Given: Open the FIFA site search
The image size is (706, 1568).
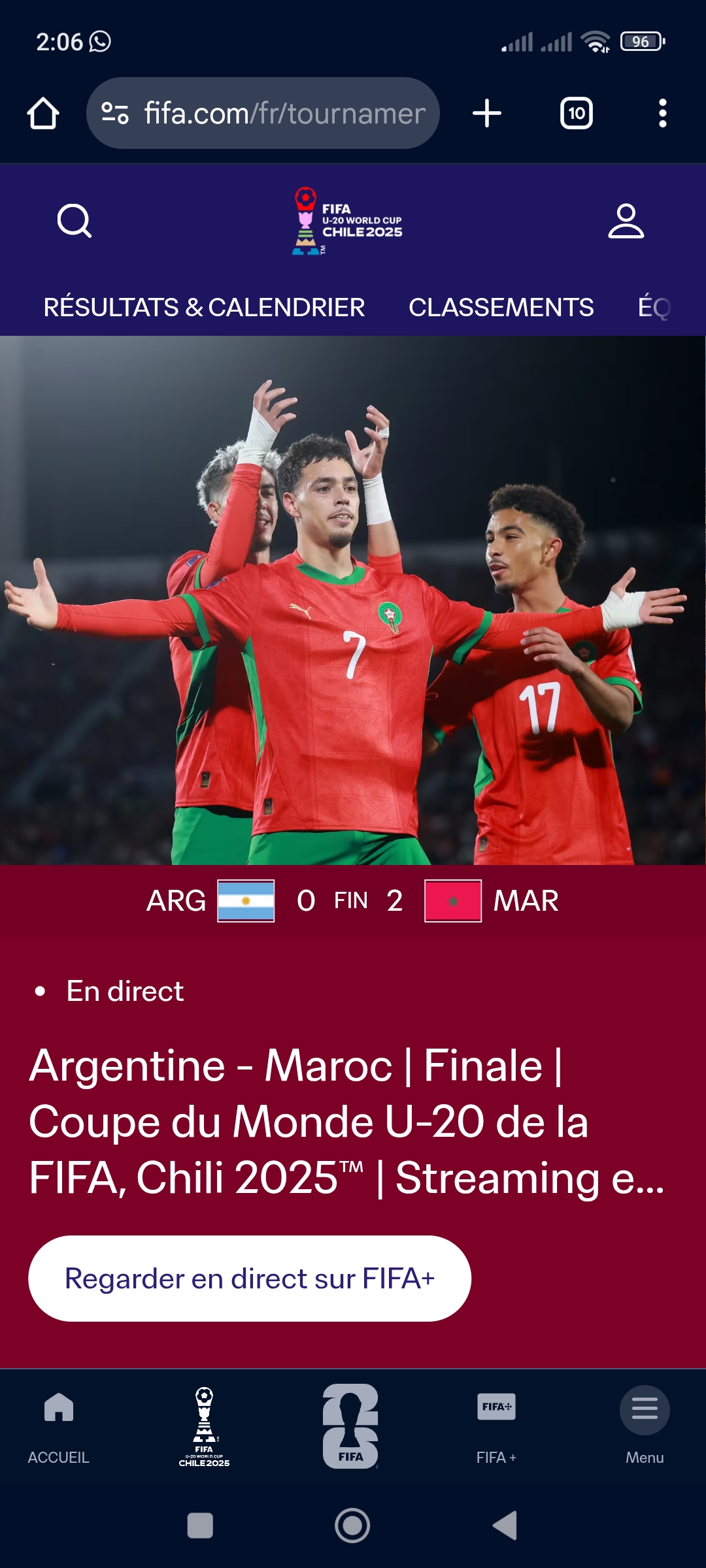Looking at the screenshot, I should click(75, 221).
